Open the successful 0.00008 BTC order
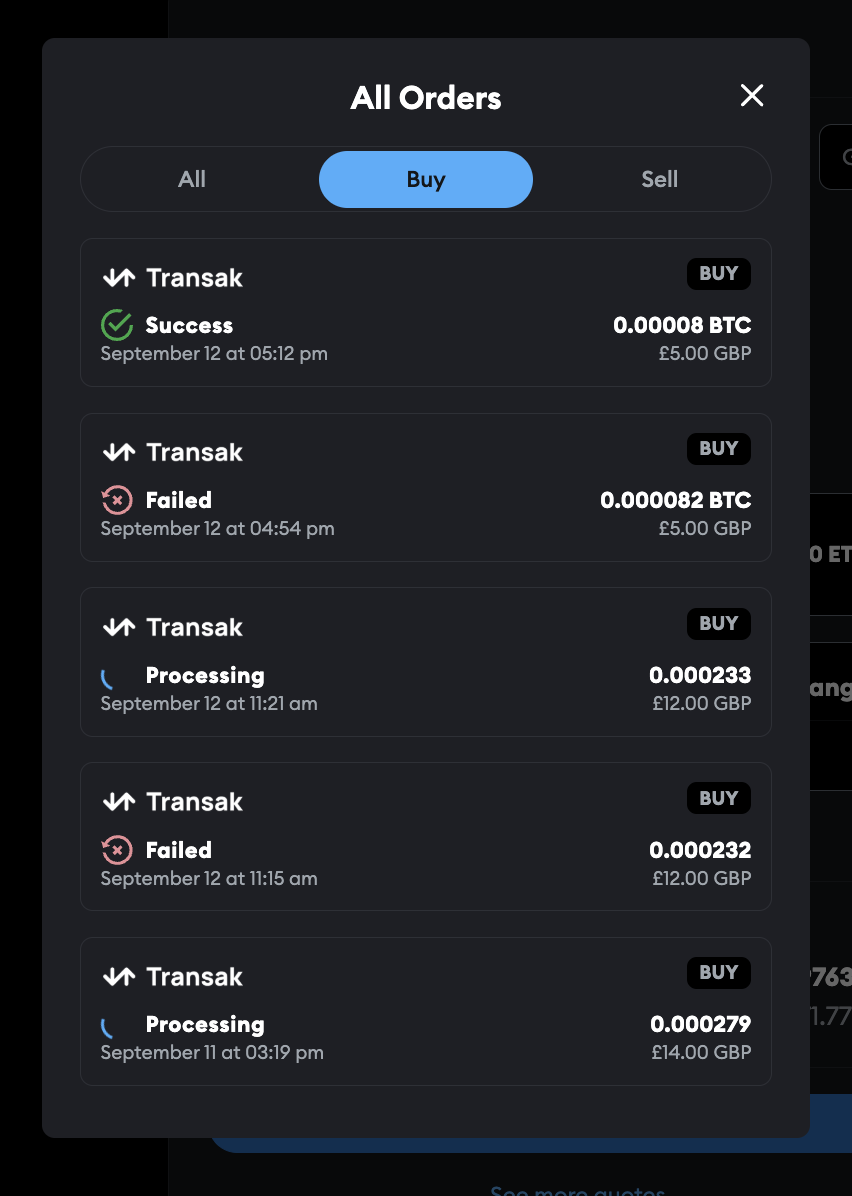This screenshot has width=852, height=1196. [x=425, y=313]
